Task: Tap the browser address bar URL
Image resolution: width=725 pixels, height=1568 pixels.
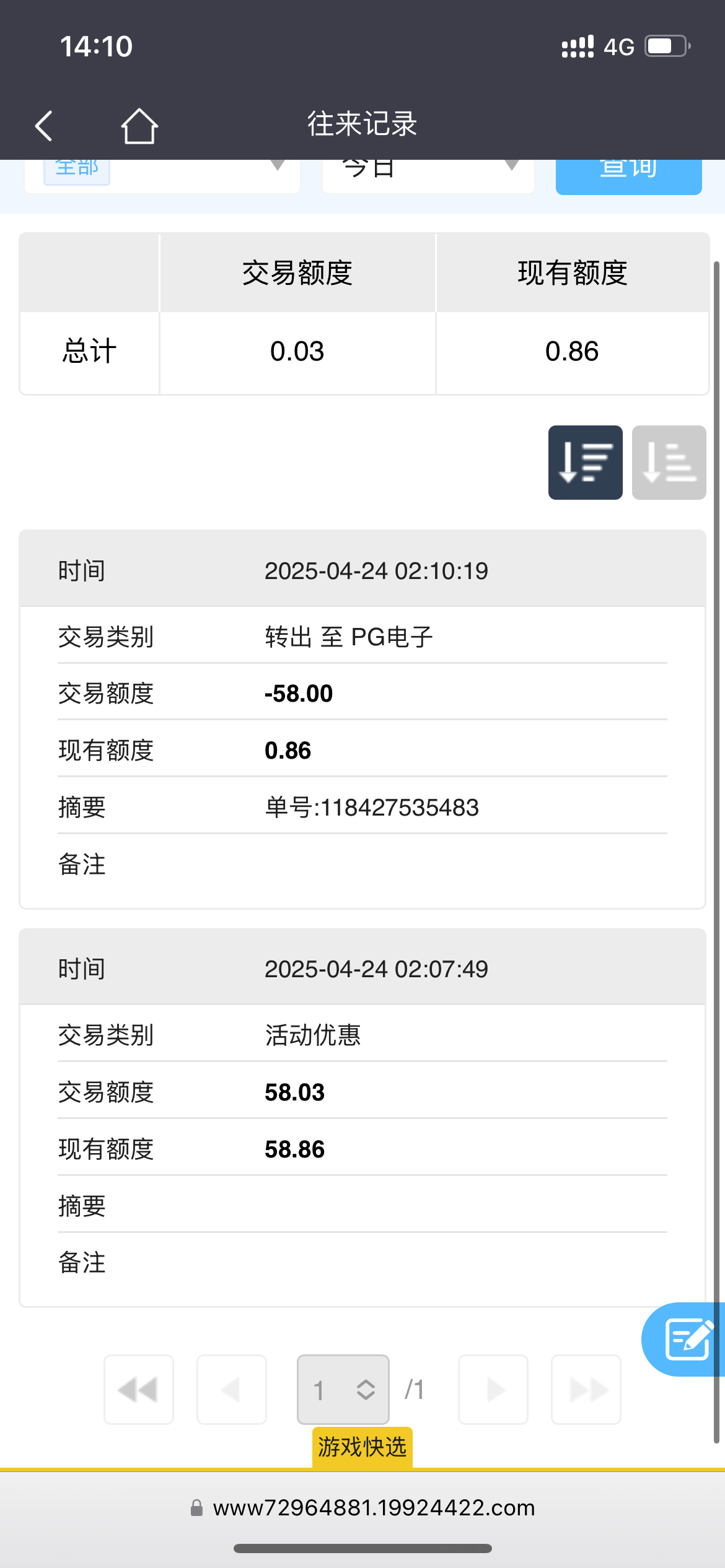Action: click(374, 1508)
